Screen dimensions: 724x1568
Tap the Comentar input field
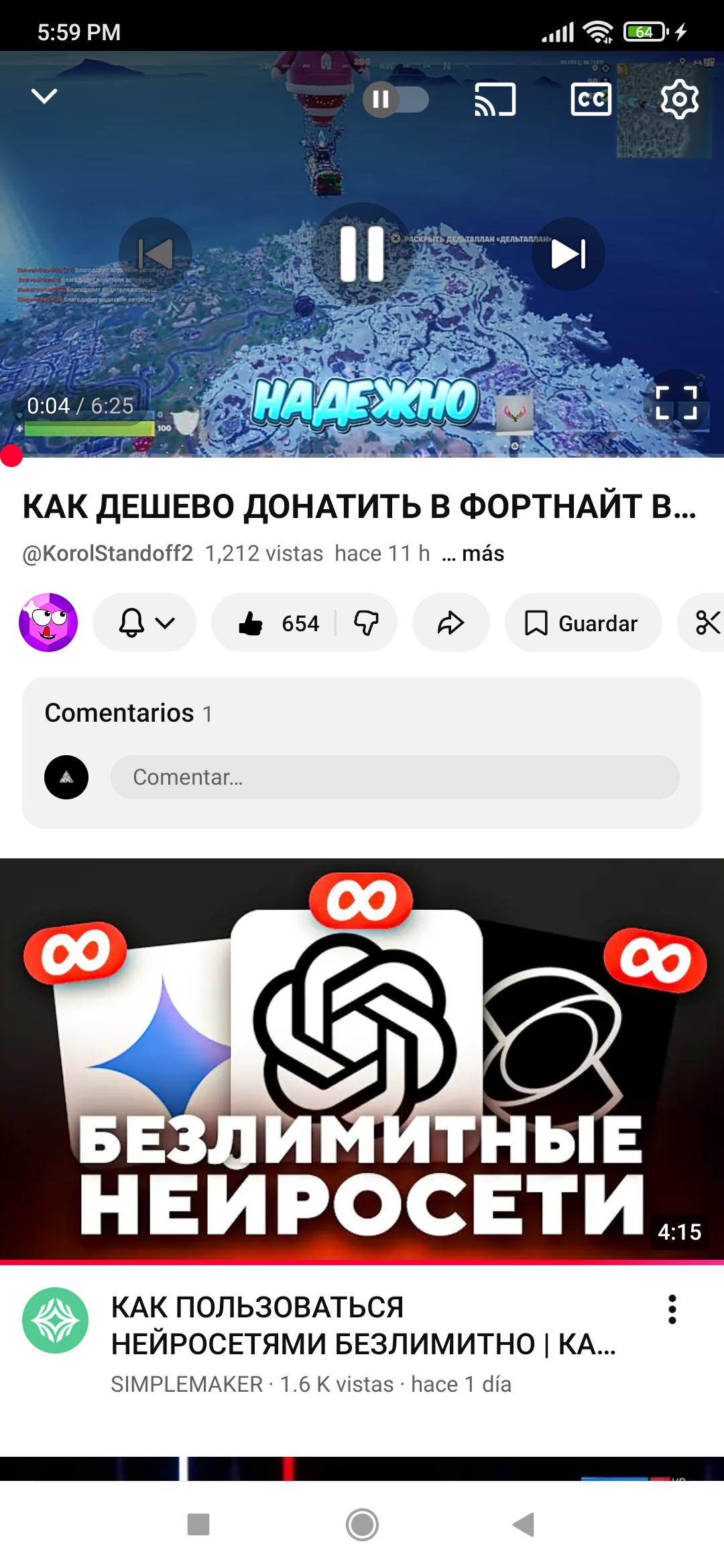click(395, 777)
